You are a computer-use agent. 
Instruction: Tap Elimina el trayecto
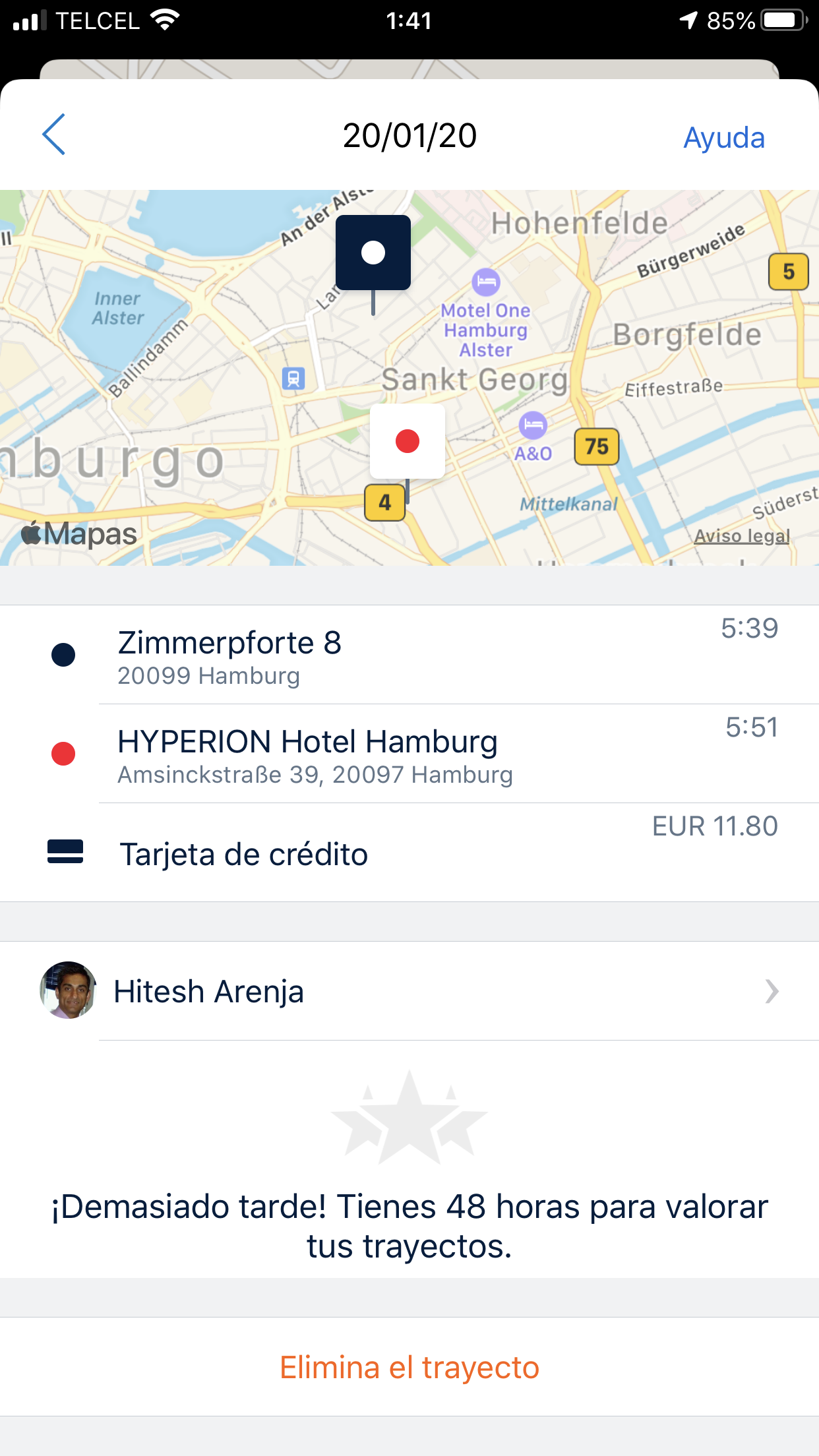(x=409, y=1367)
